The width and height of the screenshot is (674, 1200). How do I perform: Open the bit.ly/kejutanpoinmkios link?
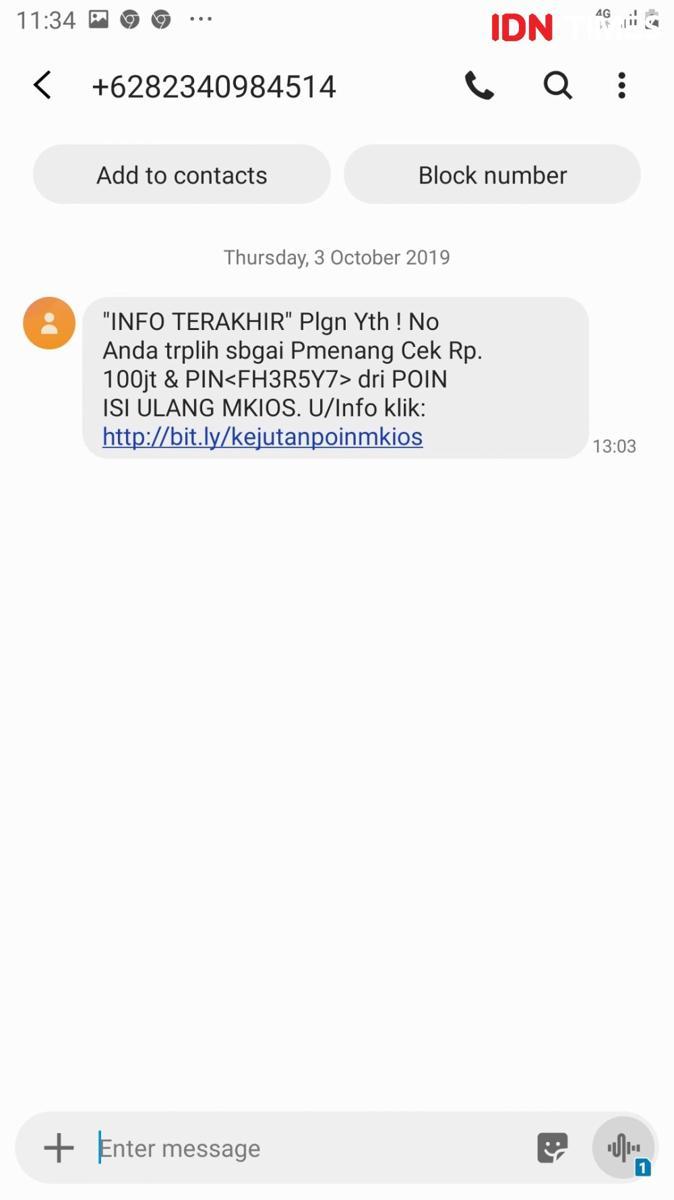pos(262,437)
